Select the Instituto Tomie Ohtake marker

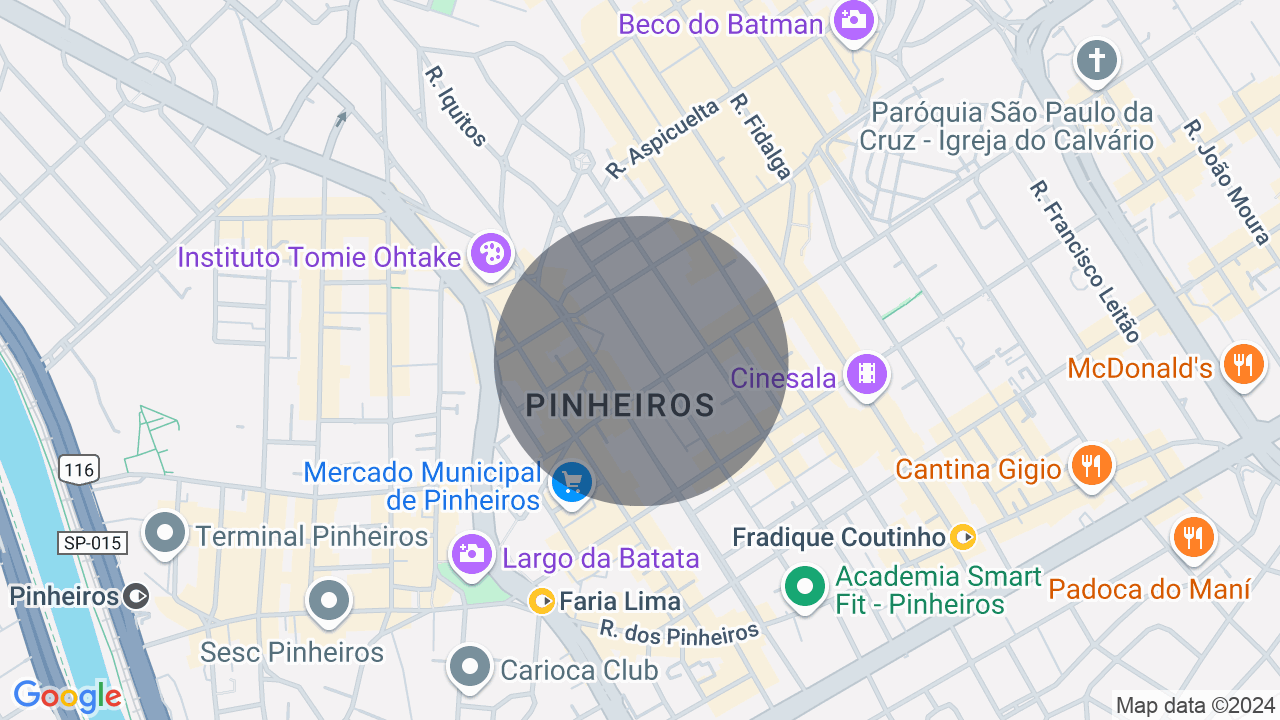click(491, 253)
